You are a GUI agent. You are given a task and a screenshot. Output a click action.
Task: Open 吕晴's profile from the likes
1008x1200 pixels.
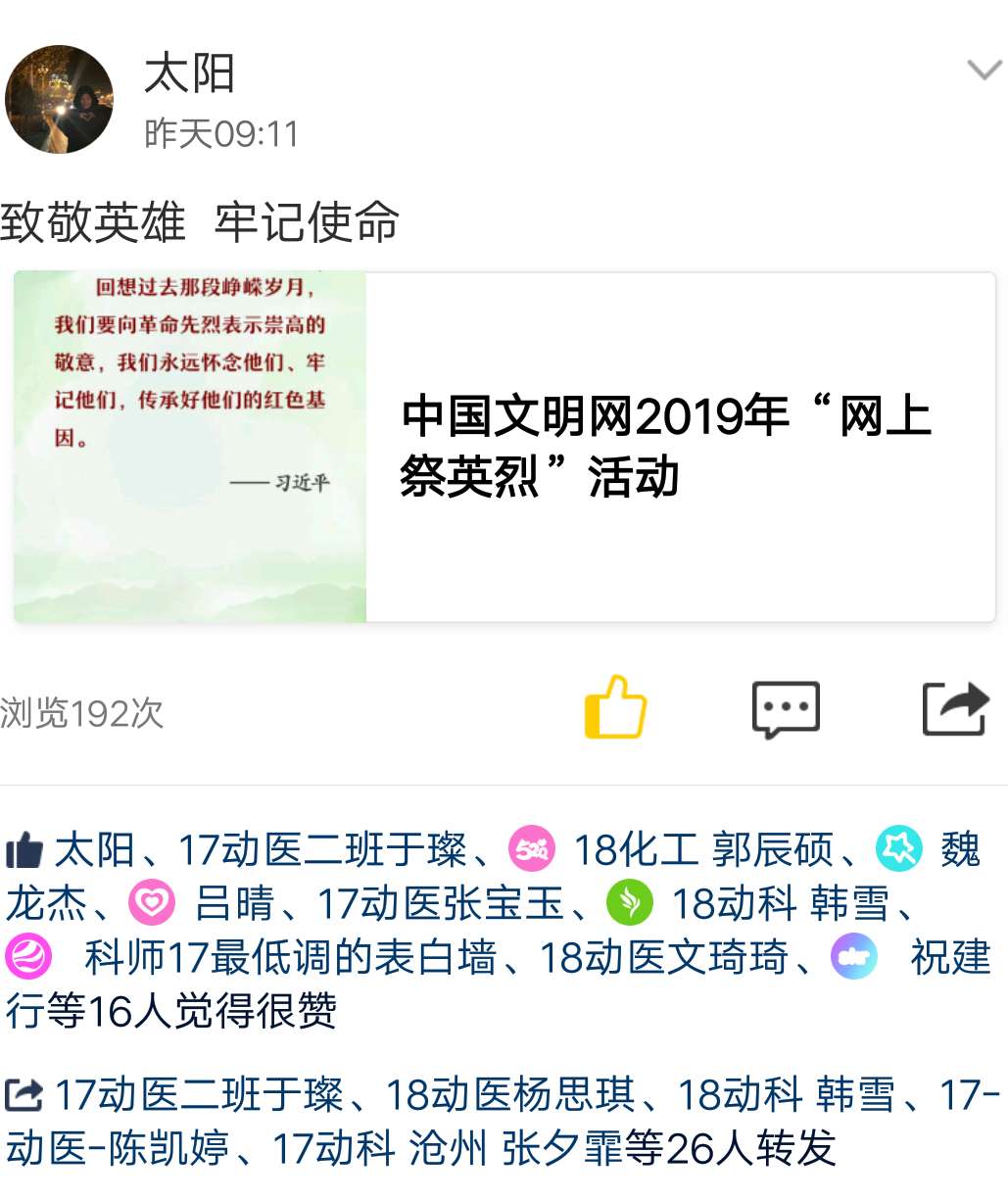(234, 903)
